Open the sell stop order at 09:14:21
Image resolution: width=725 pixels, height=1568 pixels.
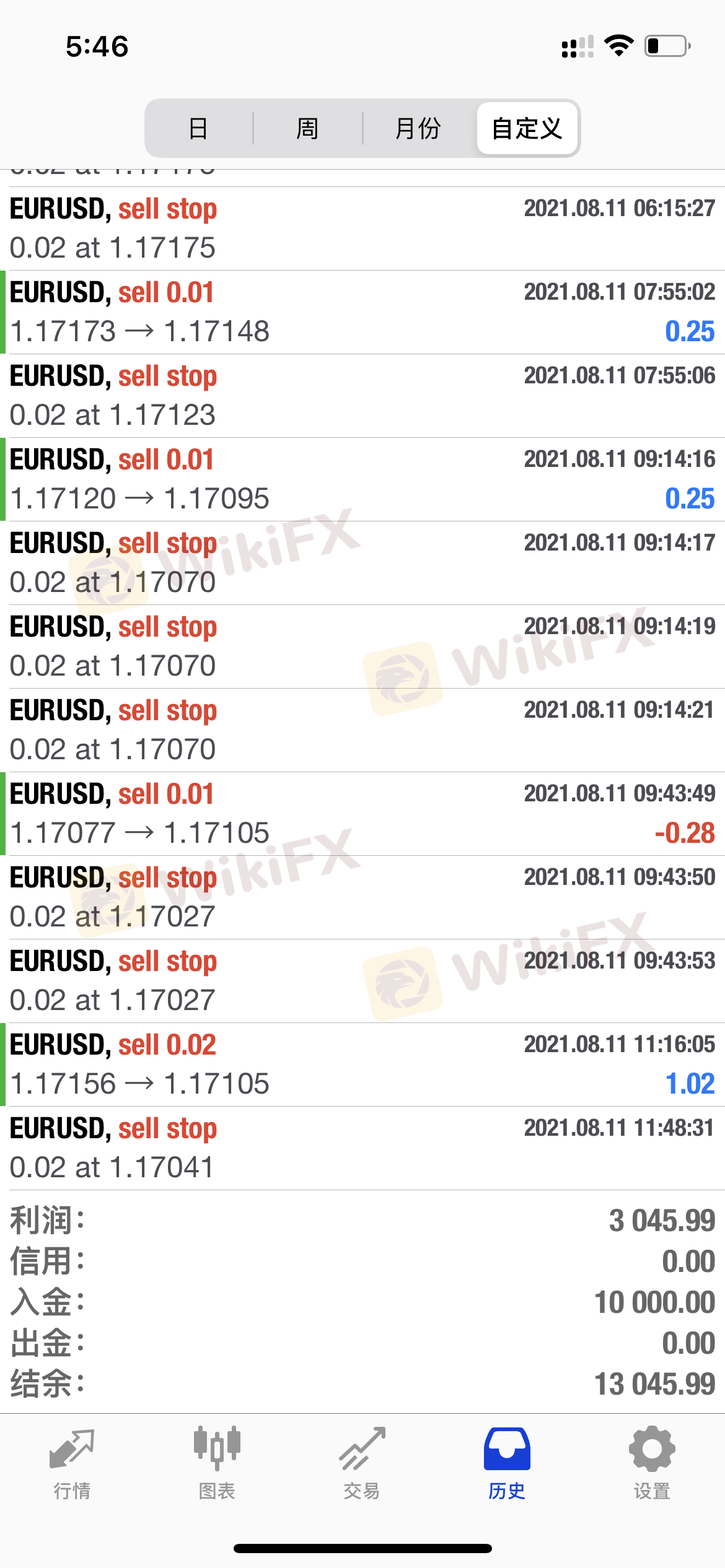coord(362,730)
